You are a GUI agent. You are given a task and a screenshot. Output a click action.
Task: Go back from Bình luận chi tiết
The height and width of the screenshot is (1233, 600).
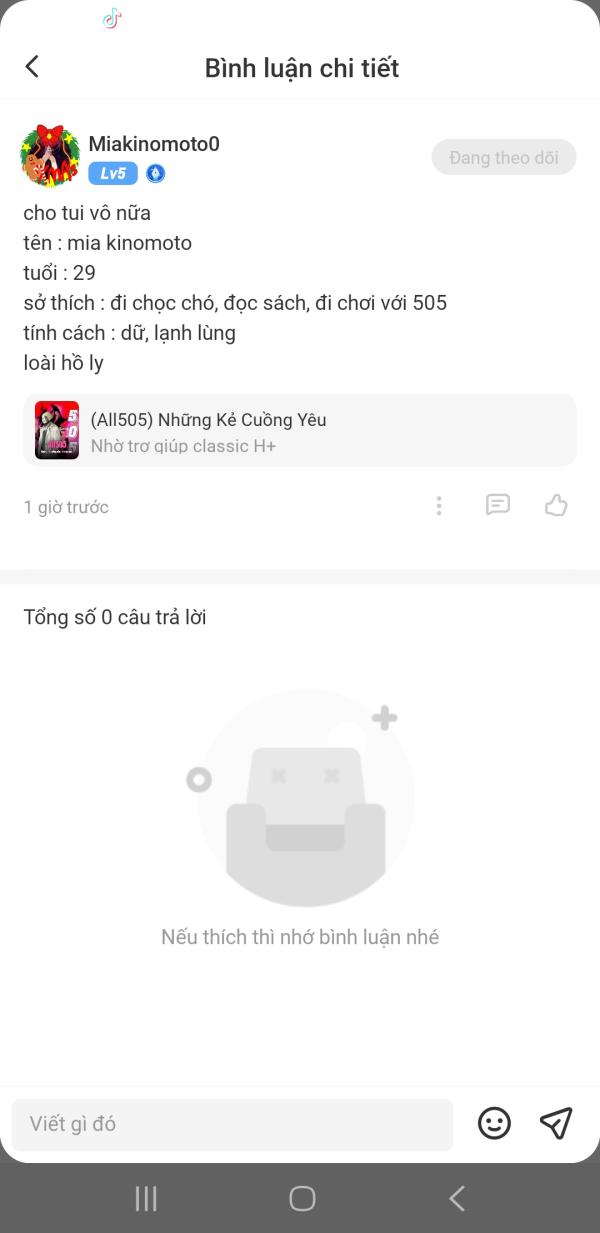(32, 67)
